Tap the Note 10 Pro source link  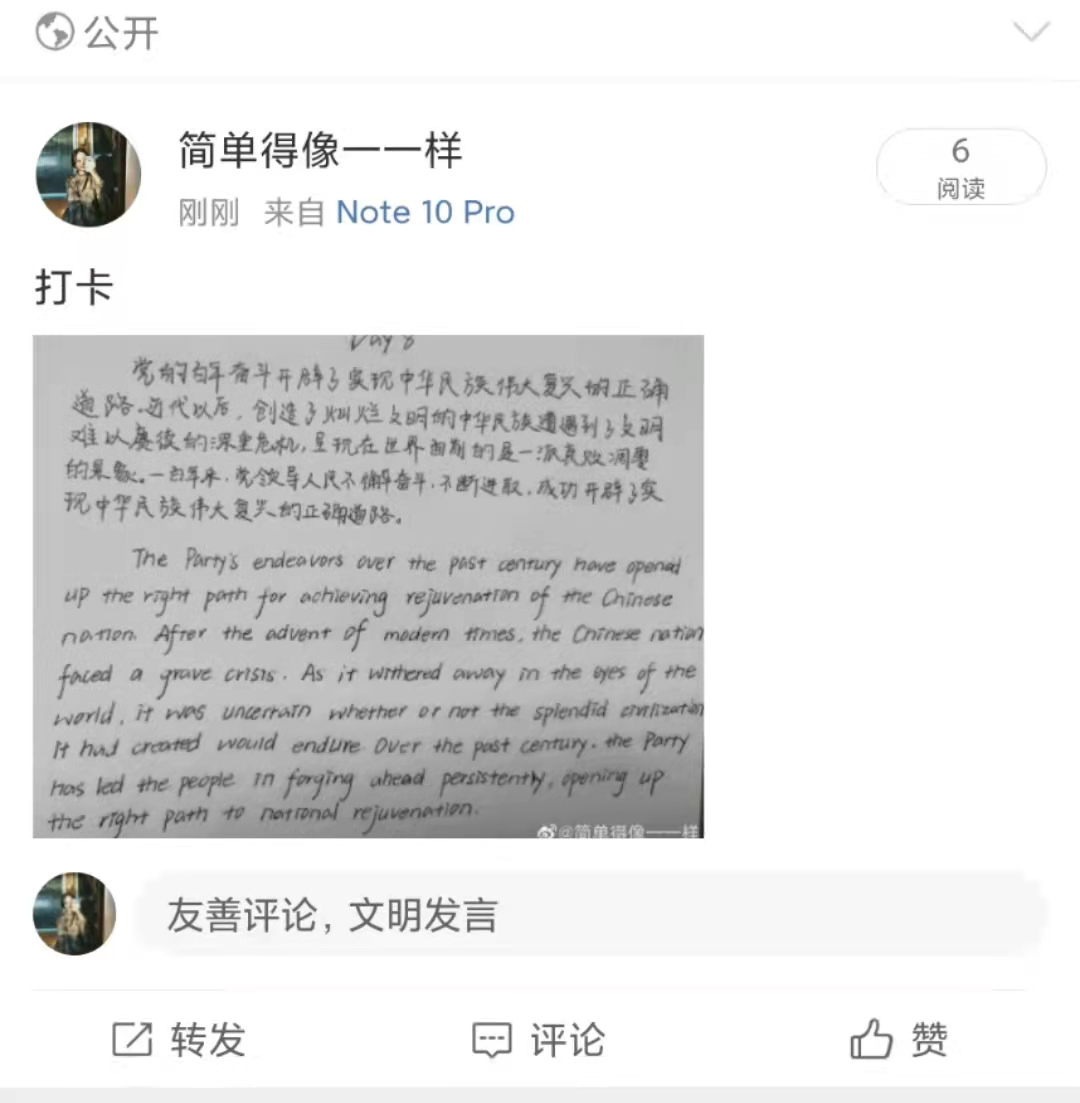point(425,212)
